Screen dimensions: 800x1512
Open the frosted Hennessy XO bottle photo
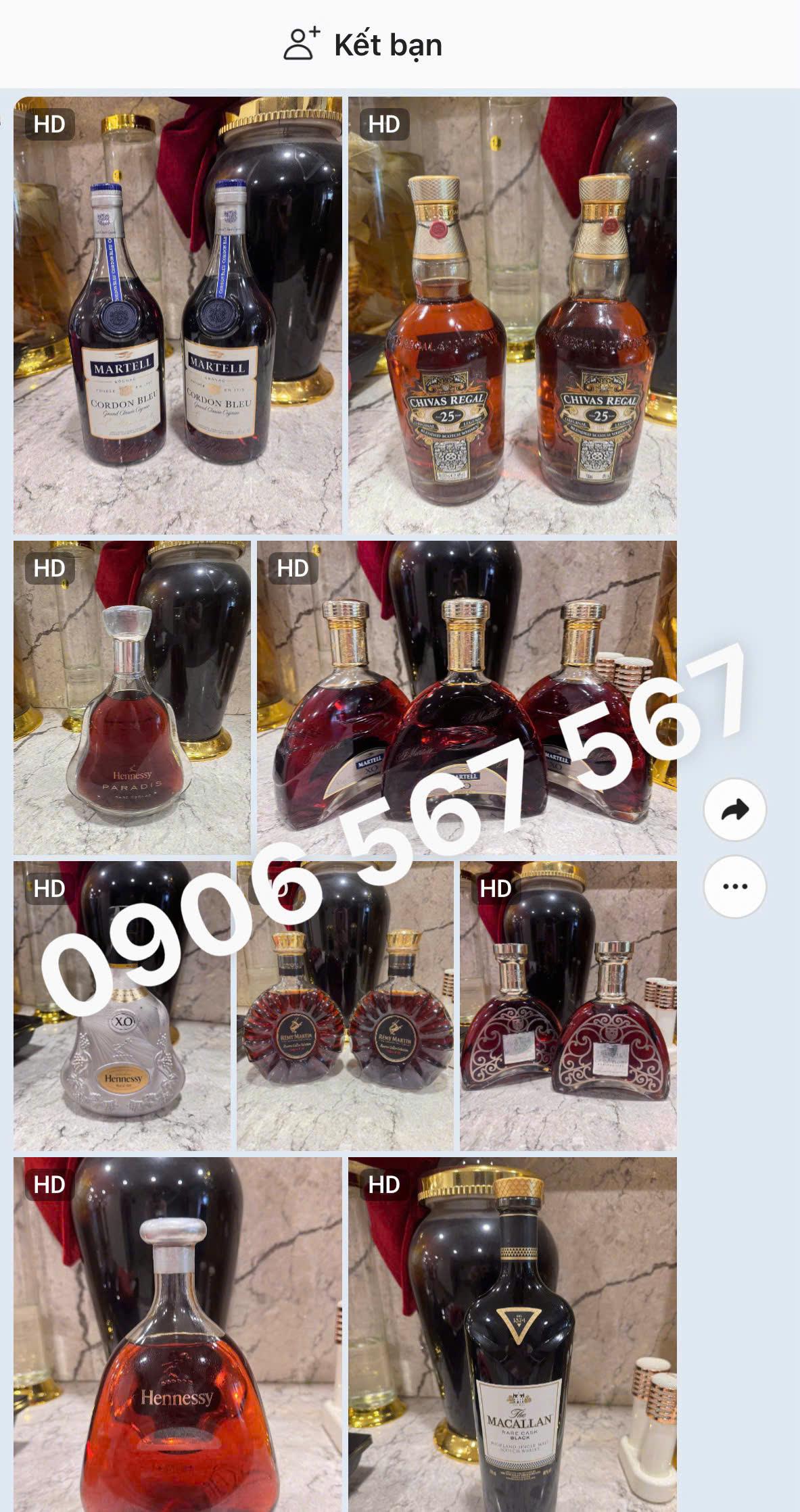coord(122,1006)
